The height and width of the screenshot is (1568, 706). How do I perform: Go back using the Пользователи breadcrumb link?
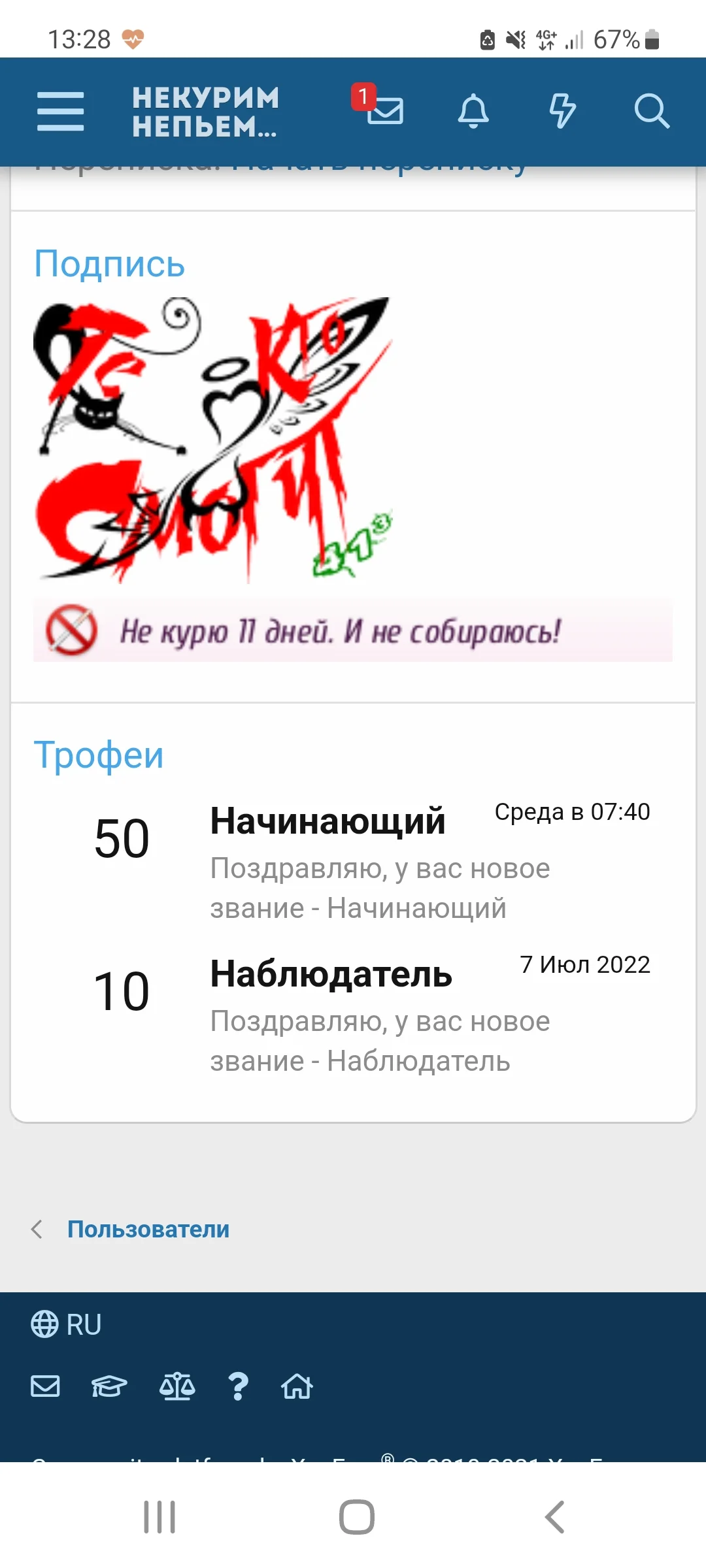coord(148,1228)
